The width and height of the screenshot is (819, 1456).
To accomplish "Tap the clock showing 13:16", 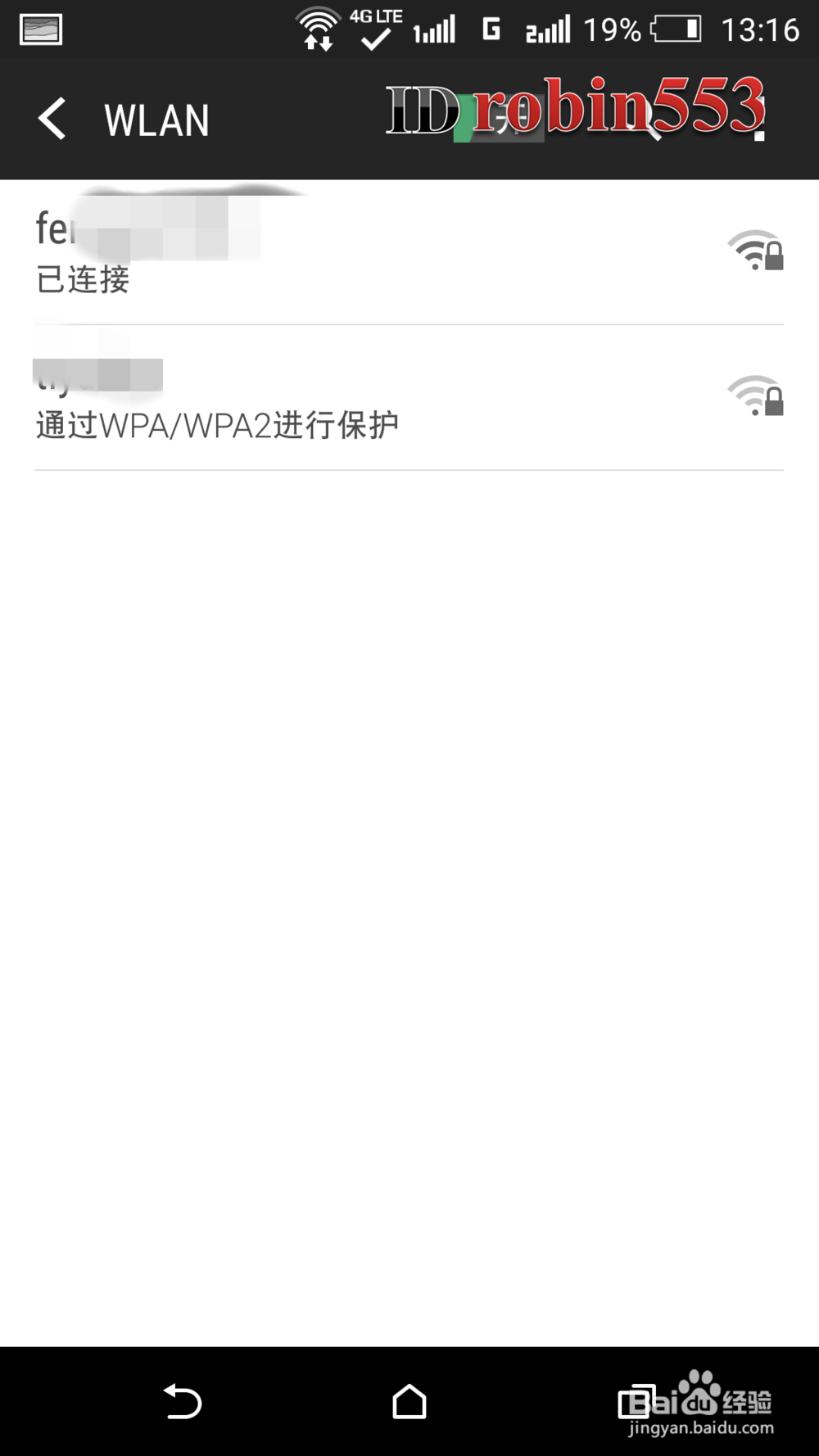I will [760, 29].
